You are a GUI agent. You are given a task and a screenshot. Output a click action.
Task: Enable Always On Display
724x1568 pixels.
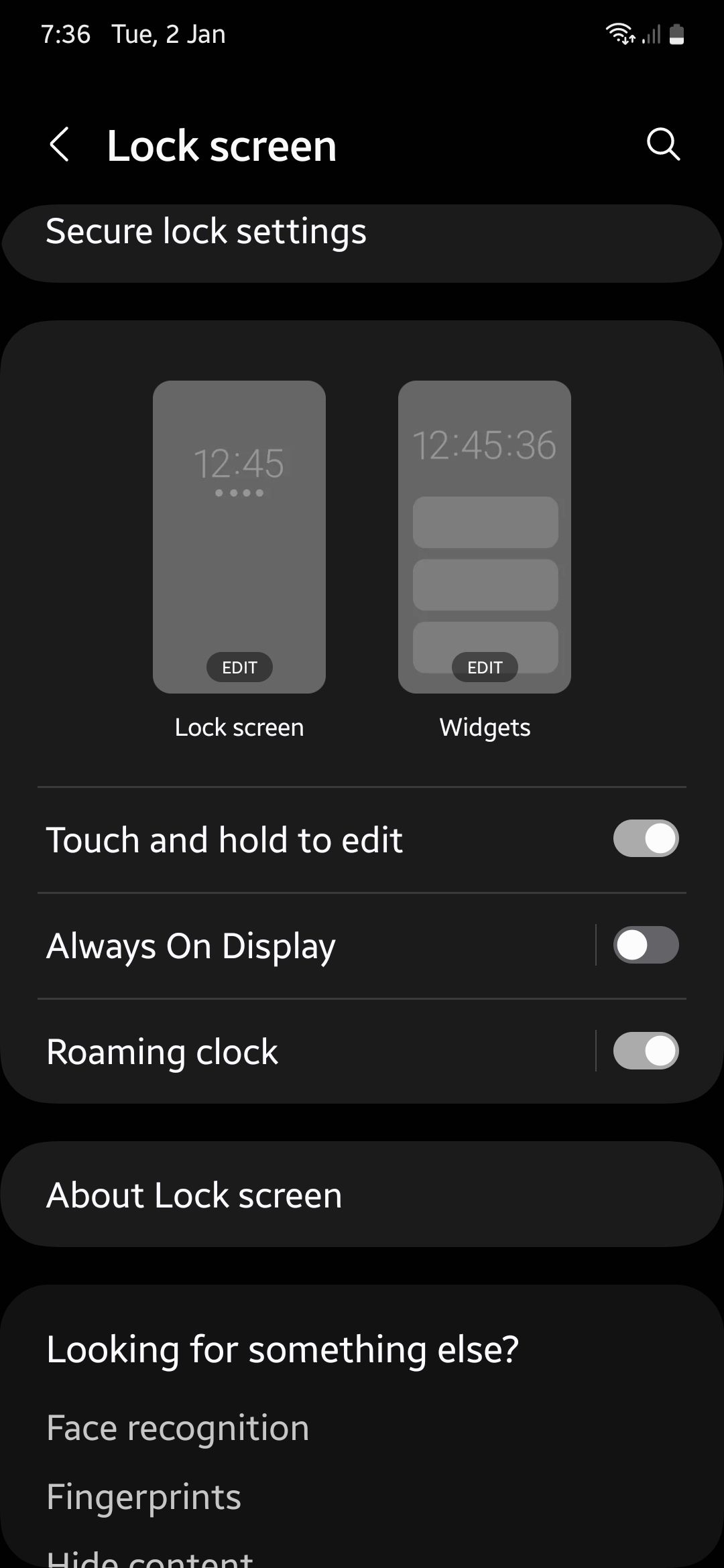(646, 945)
